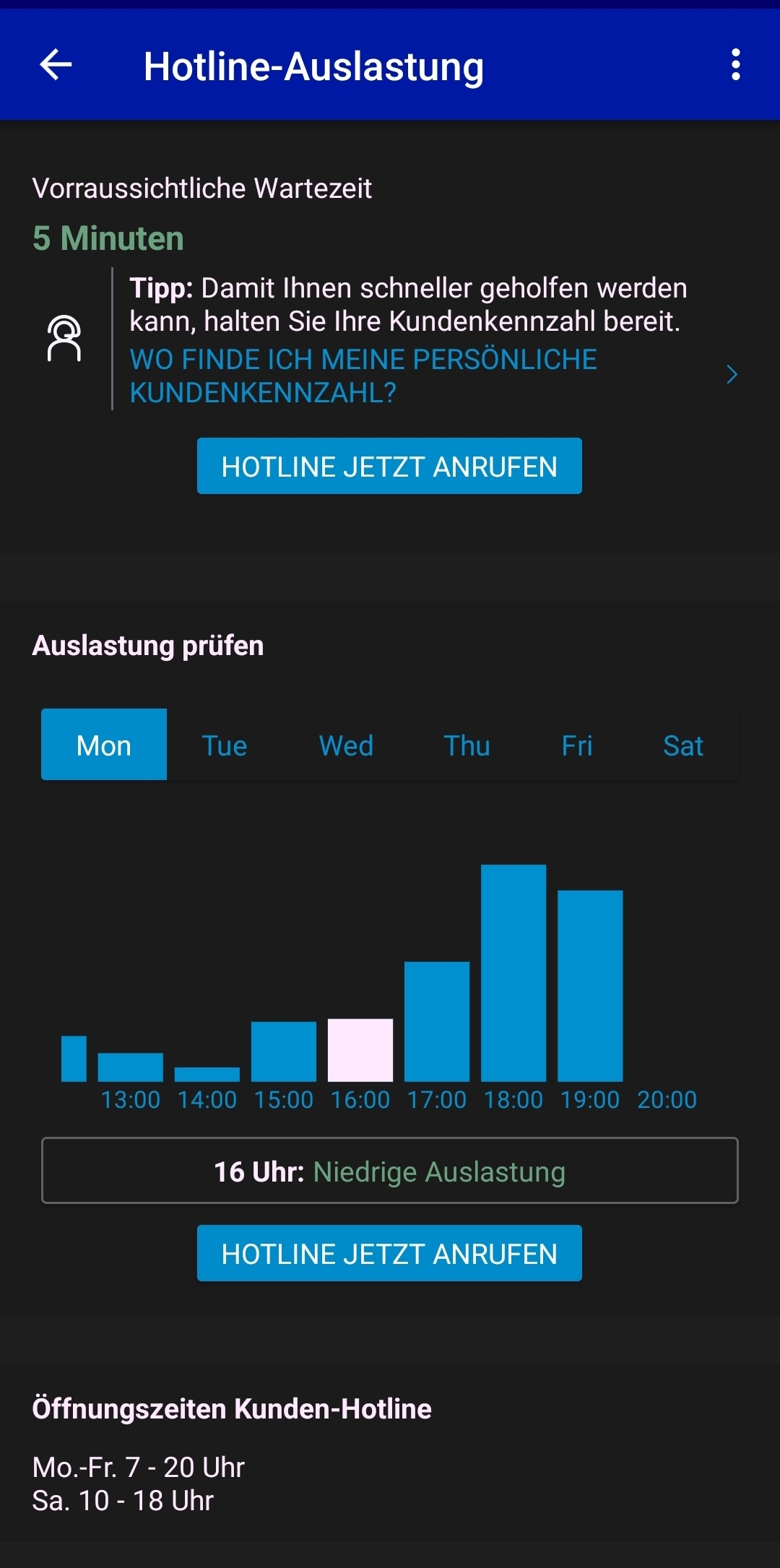Go back using the arrow icon
The height and width of the screenshot is (1568, 780).
click(56, 65)
